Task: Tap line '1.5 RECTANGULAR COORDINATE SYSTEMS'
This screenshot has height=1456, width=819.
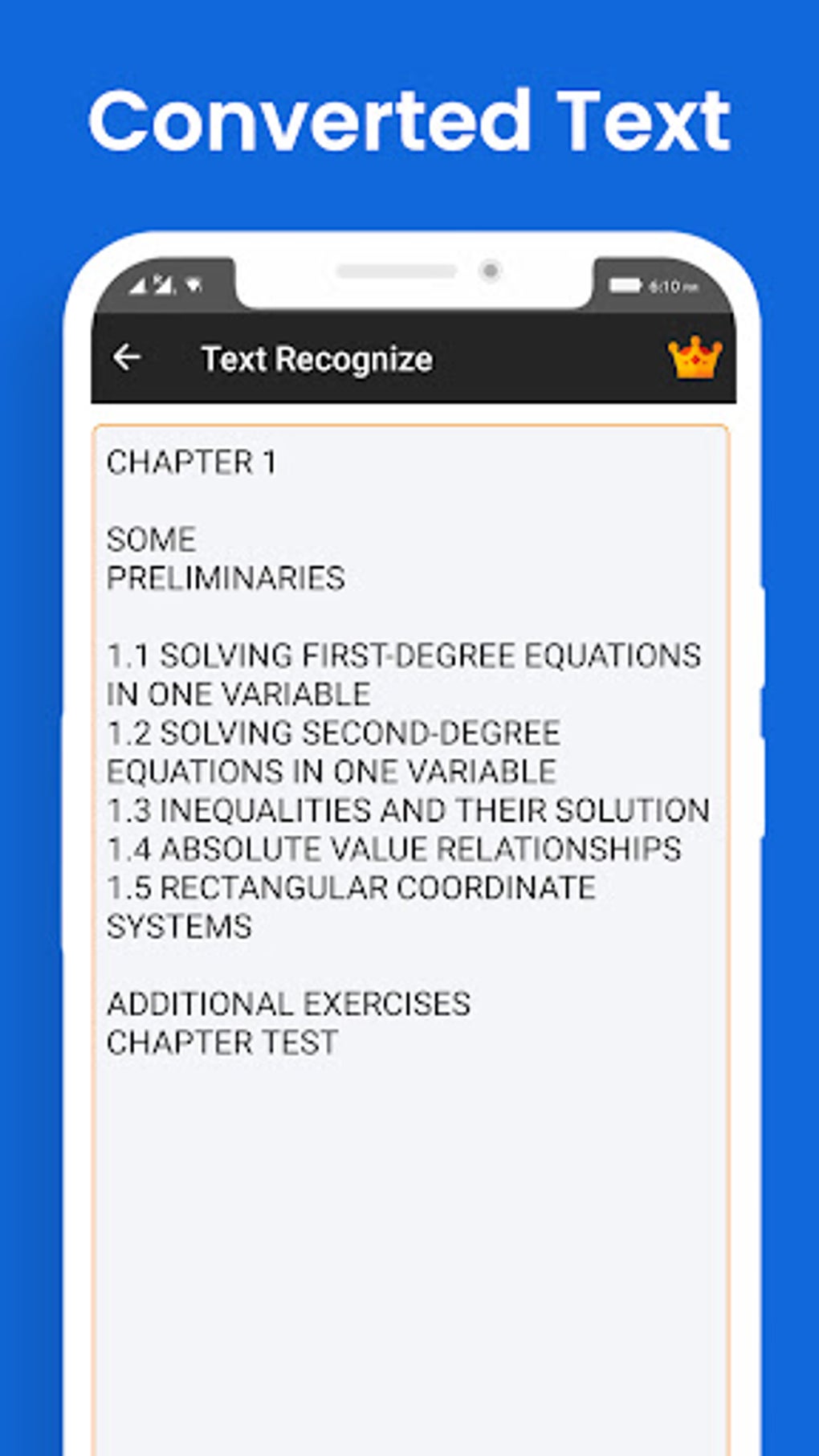Action: [351, 887]
